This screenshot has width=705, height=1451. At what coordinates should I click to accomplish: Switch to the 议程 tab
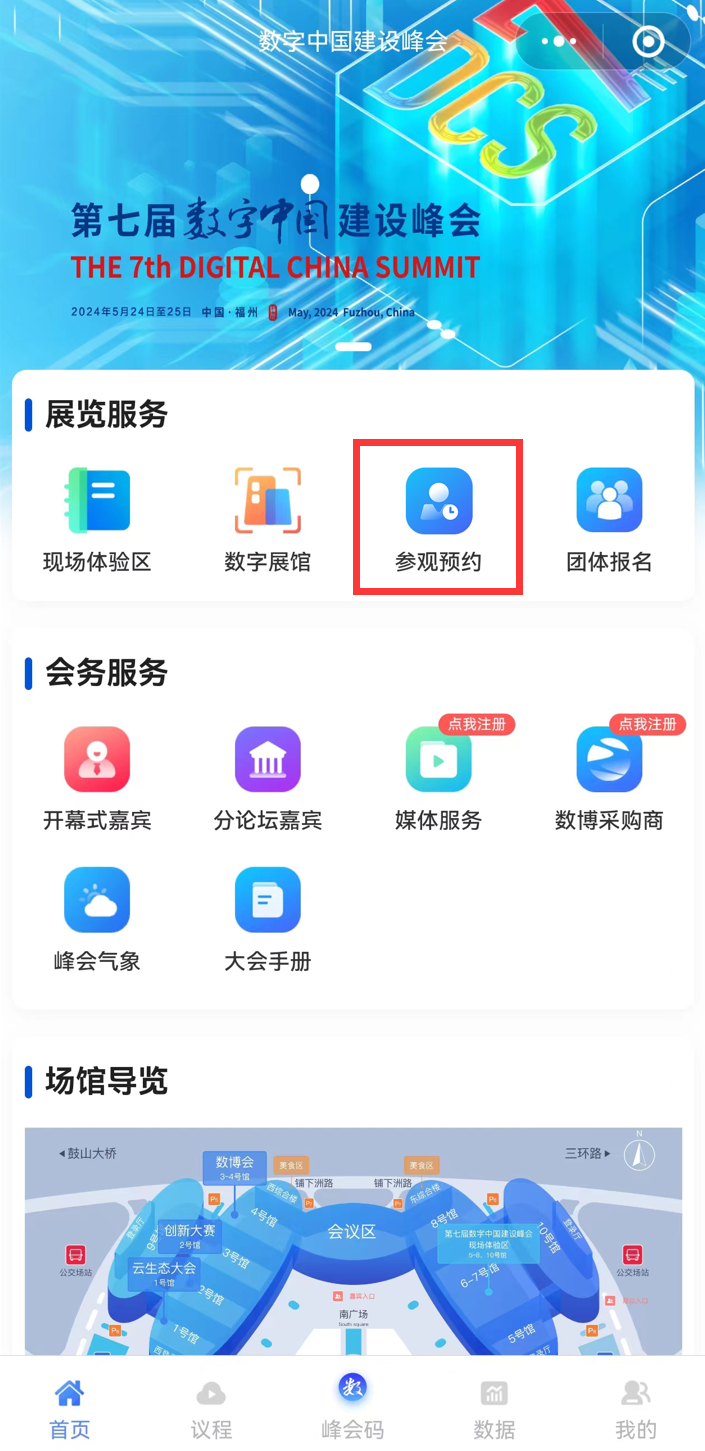(211, 1408)
